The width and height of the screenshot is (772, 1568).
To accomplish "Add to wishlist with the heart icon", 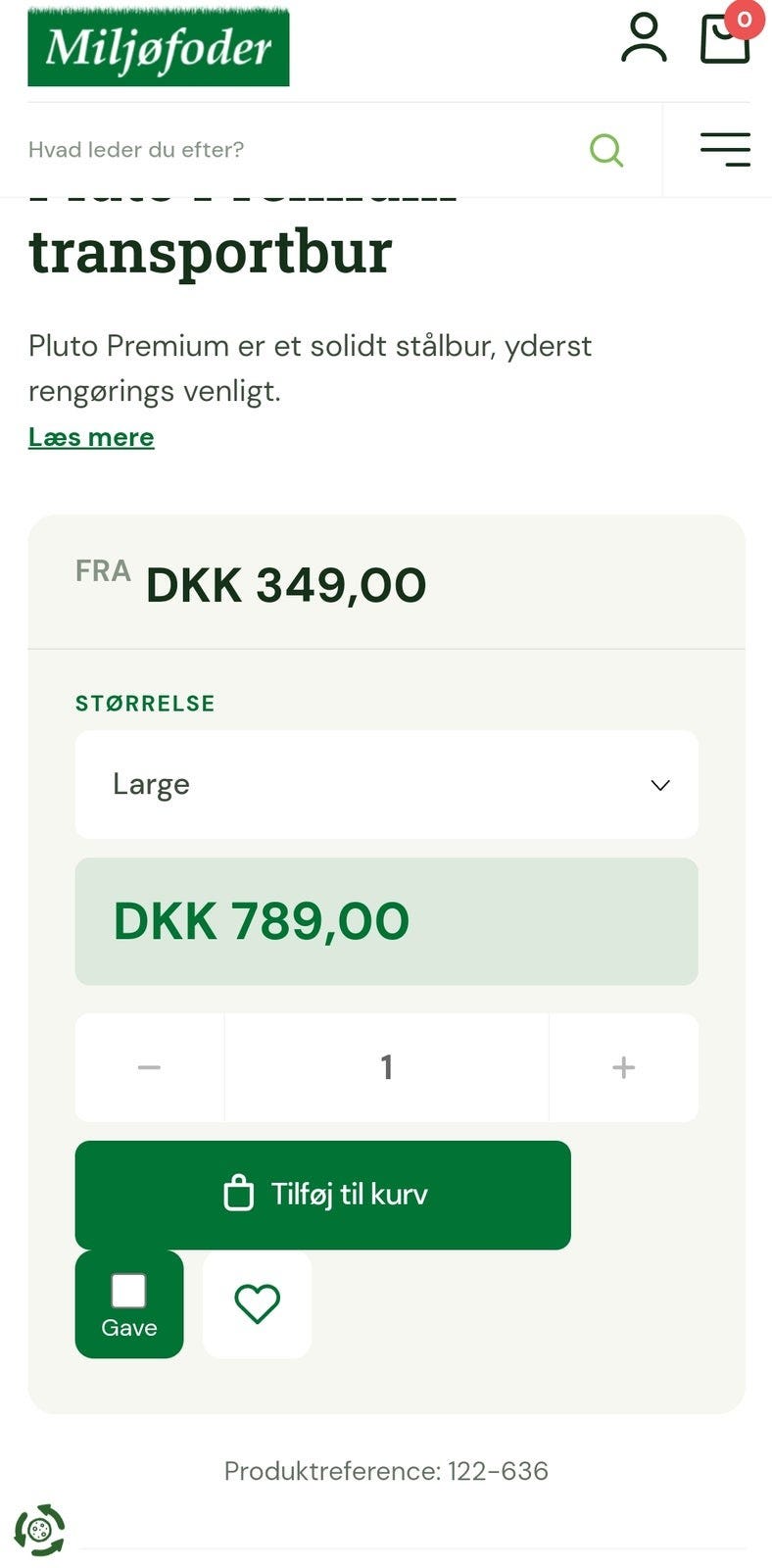I will coord(258,1304).
